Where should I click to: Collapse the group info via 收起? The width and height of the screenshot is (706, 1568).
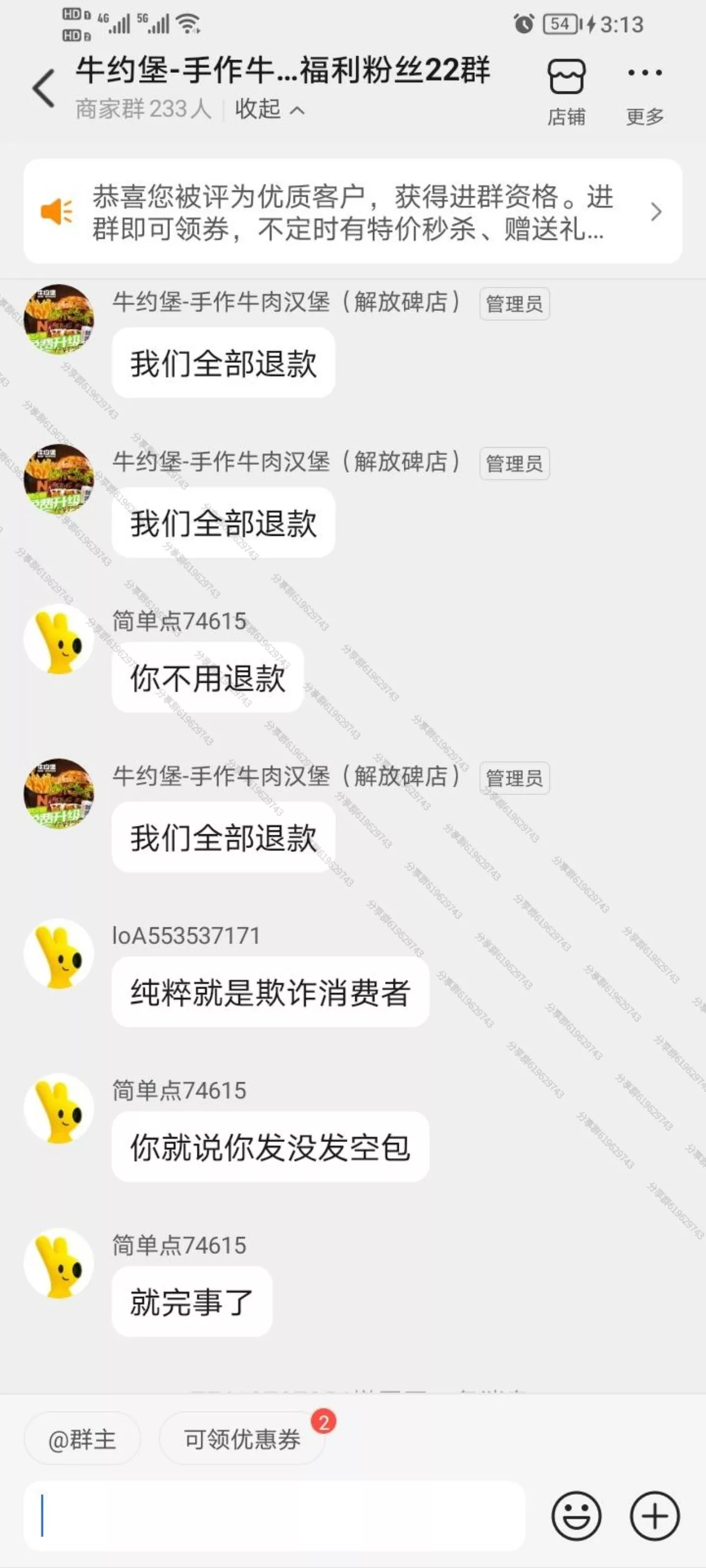tap(269, 110)
